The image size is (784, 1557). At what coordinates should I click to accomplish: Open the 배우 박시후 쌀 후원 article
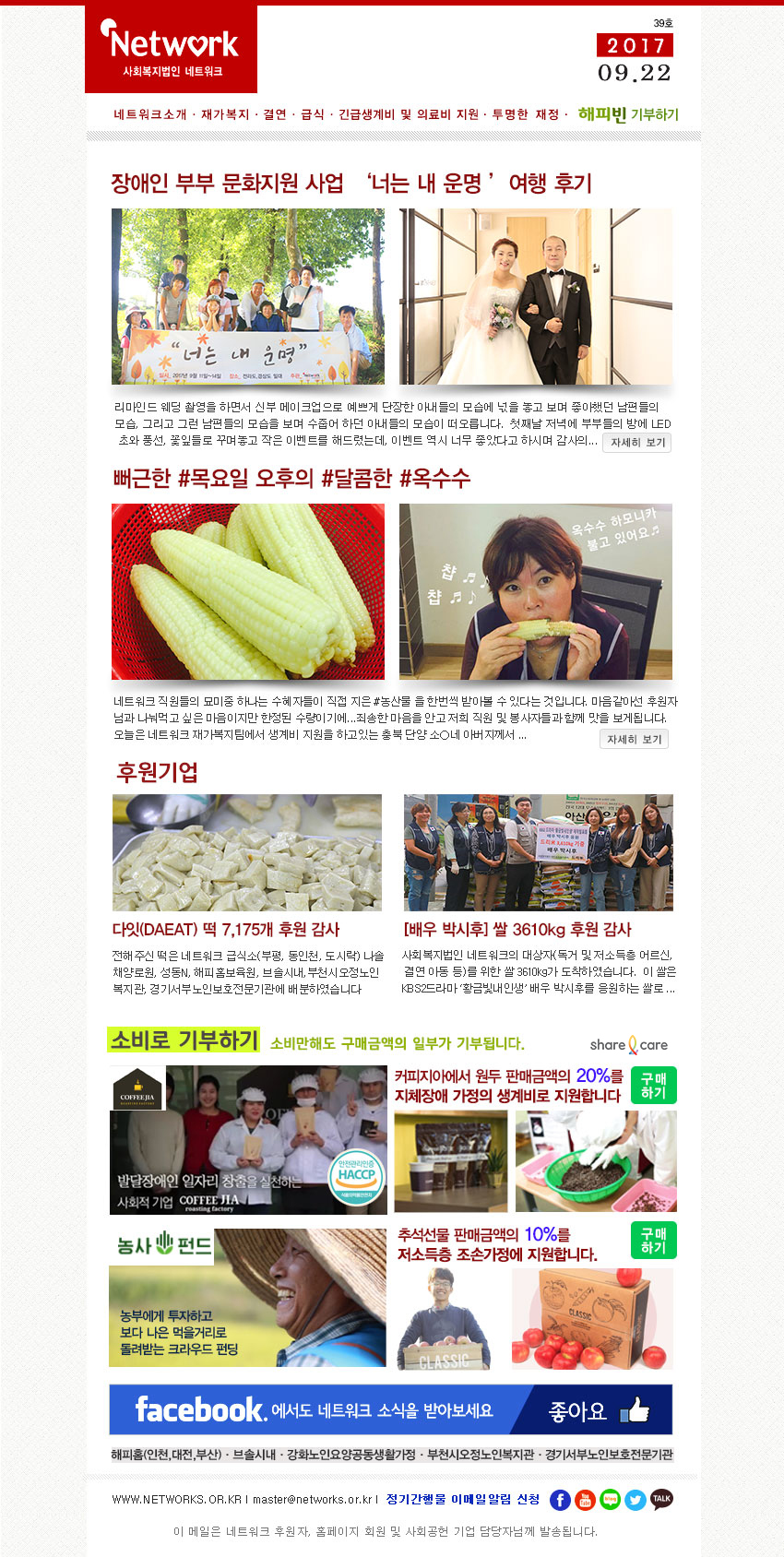tap(517, 929)
